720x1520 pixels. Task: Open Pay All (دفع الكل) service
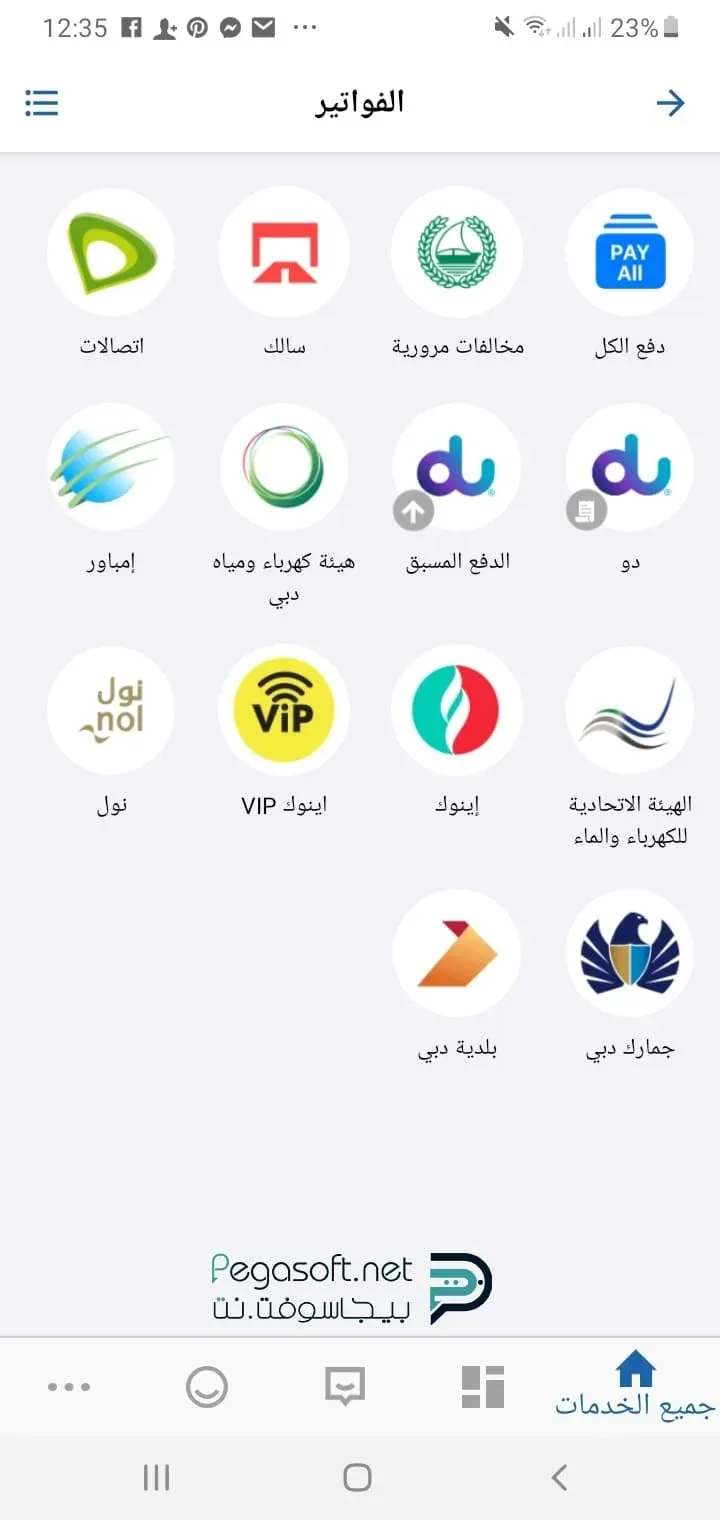coord(629,253)
